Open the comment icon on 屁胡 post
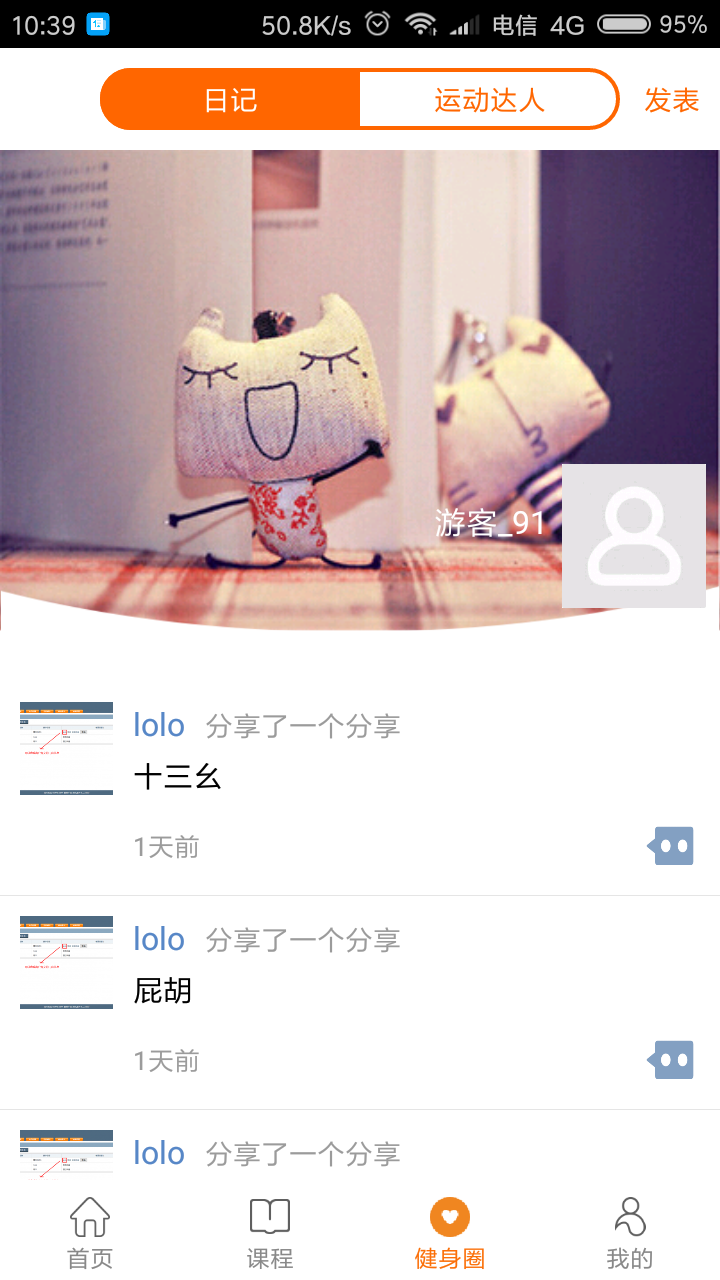 point(671,1060)
